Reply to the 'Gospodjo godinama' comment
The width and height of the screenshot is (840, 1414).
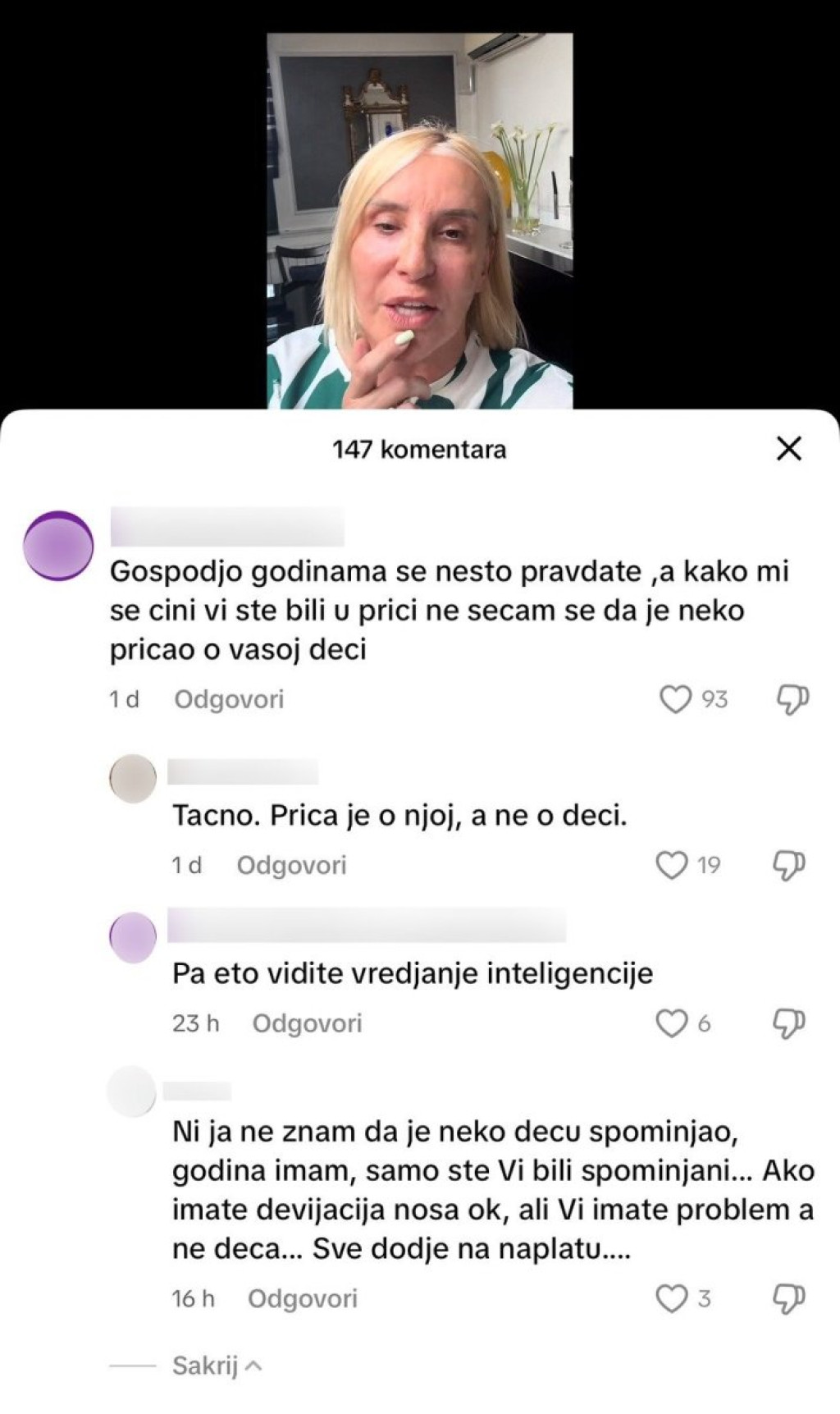[x=229, y=699]
